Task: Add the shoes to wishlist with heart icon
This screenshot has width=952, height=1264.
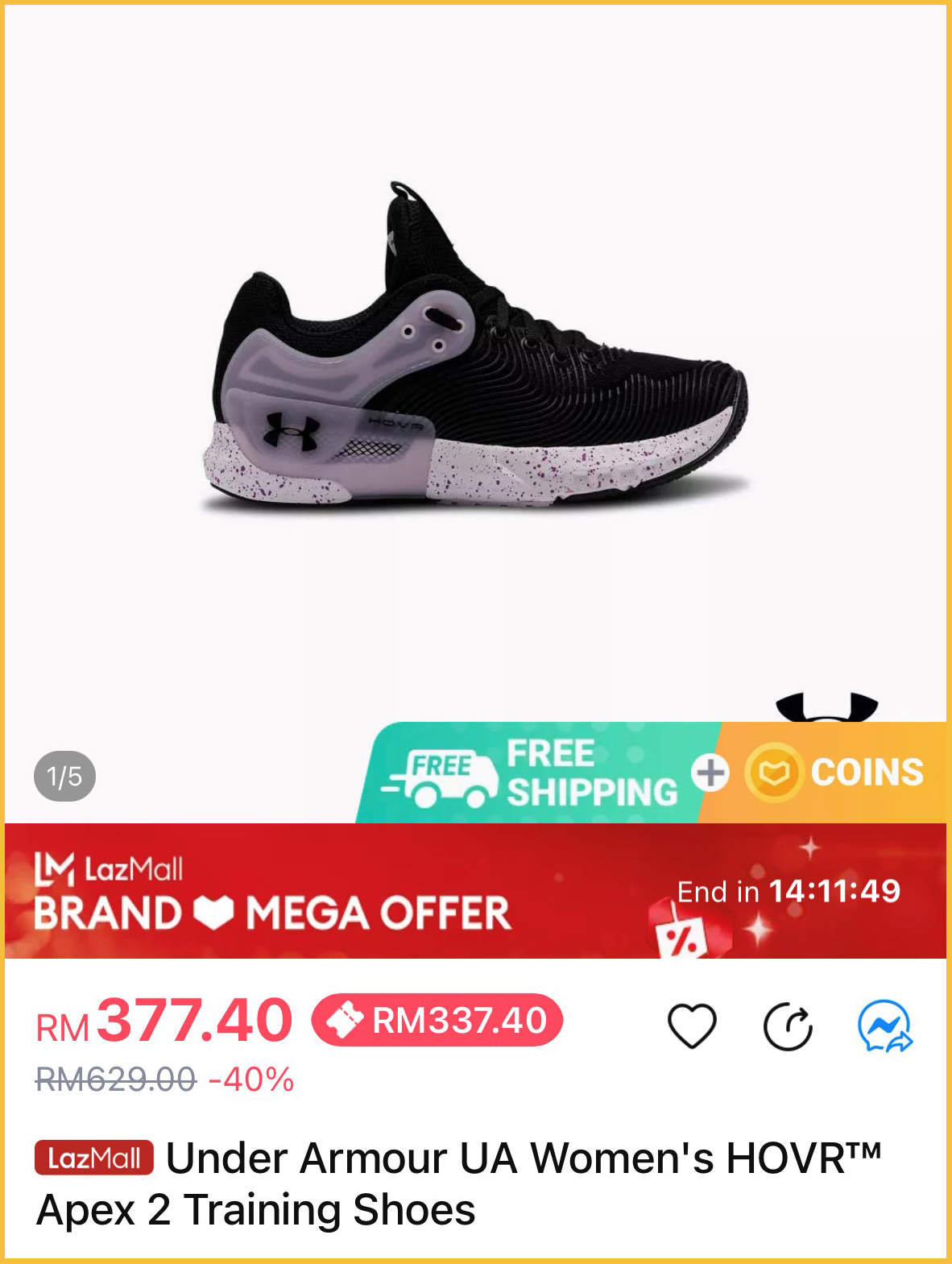Action: pos(692,1026)
